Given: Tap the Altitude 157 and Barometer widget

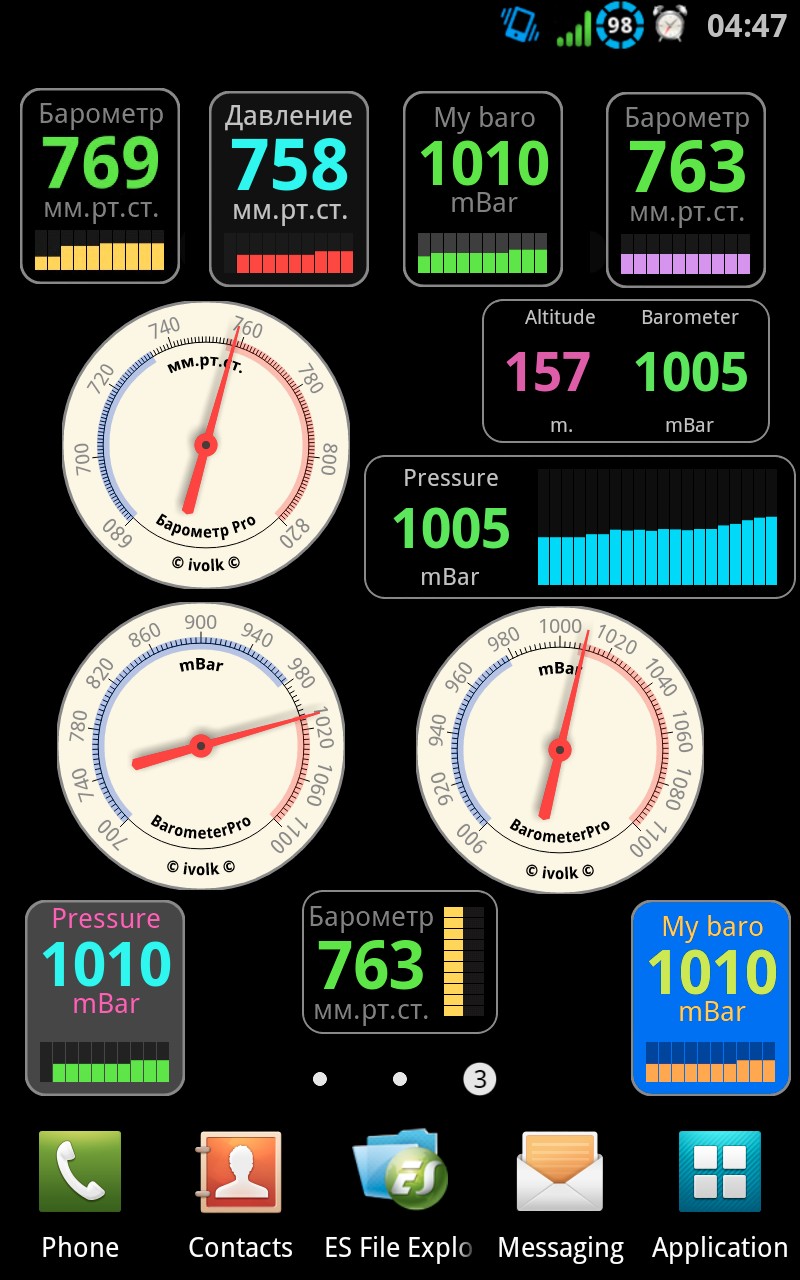Looking at the screenshot, I should point(626,371).
